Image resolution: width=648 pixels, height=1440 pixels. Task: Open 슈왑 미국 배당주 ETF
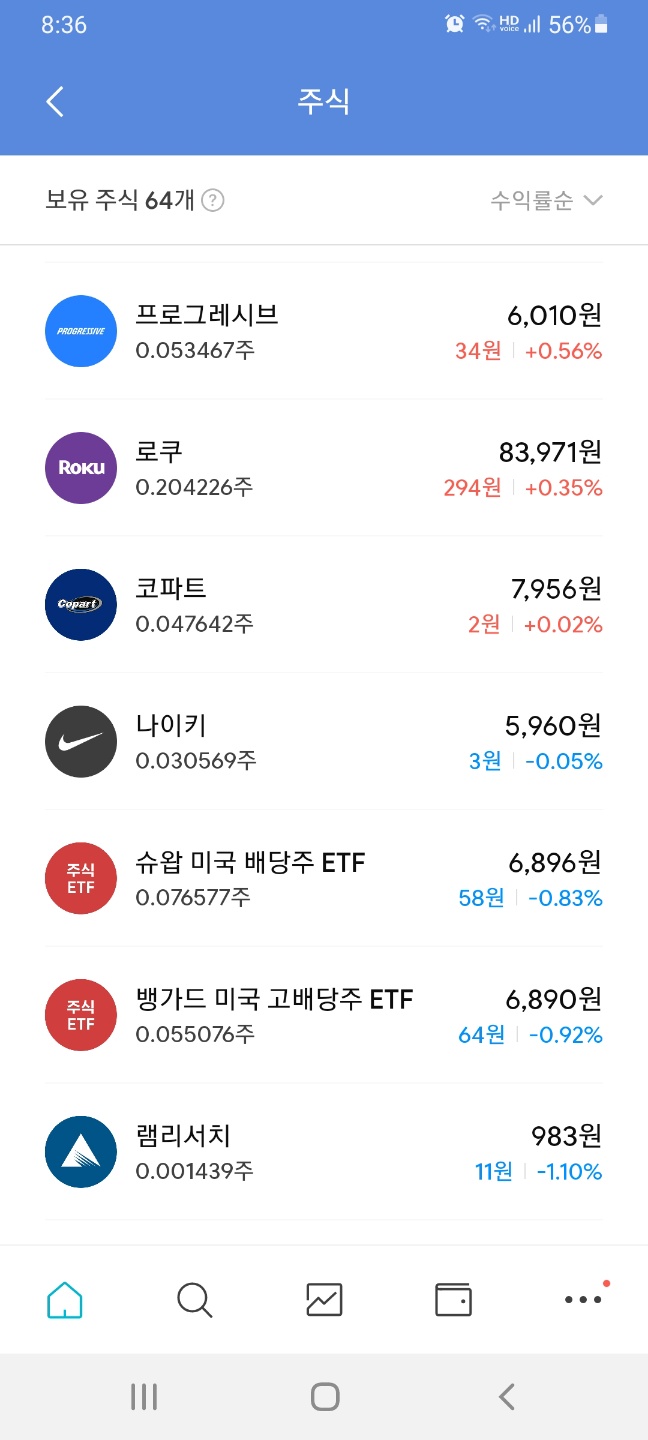[324, 879]
